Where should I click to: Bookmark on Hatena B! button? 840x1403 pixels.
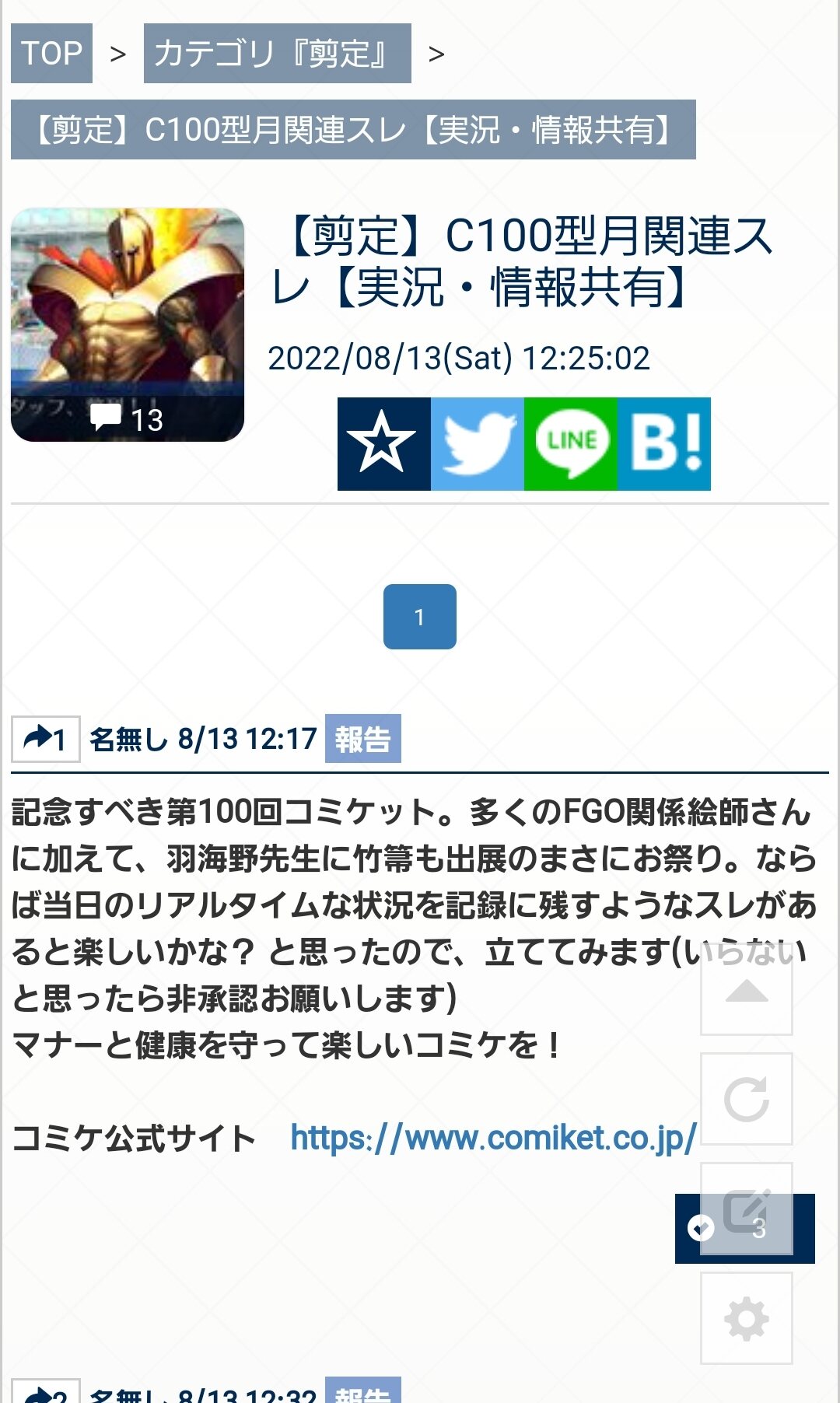coord(663,444)
